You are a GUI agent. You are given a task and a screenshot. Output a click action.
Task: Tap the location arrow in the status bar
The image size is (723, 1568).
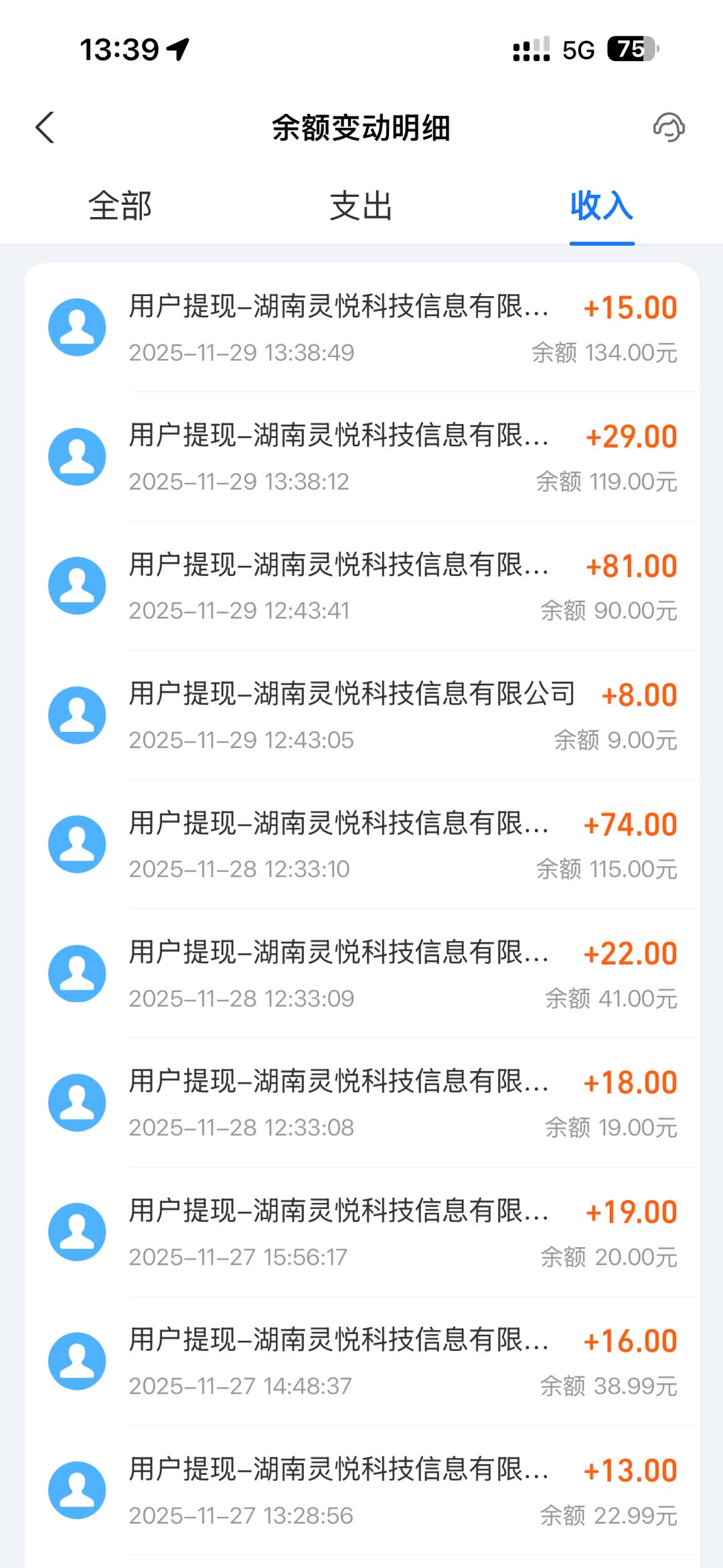175,49
